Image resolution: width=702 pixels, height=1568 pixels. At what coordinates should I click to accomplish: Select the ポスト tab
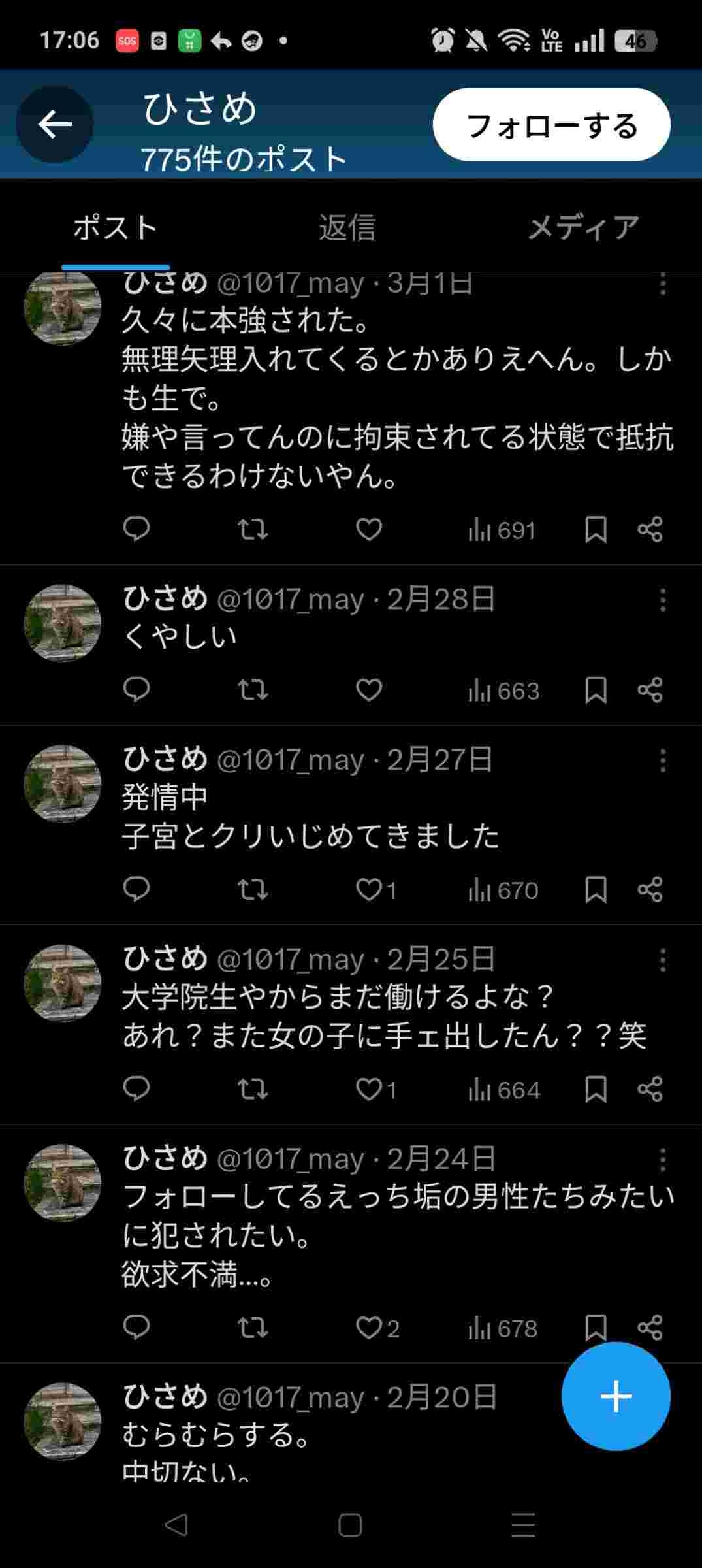(x=116, y=228)
